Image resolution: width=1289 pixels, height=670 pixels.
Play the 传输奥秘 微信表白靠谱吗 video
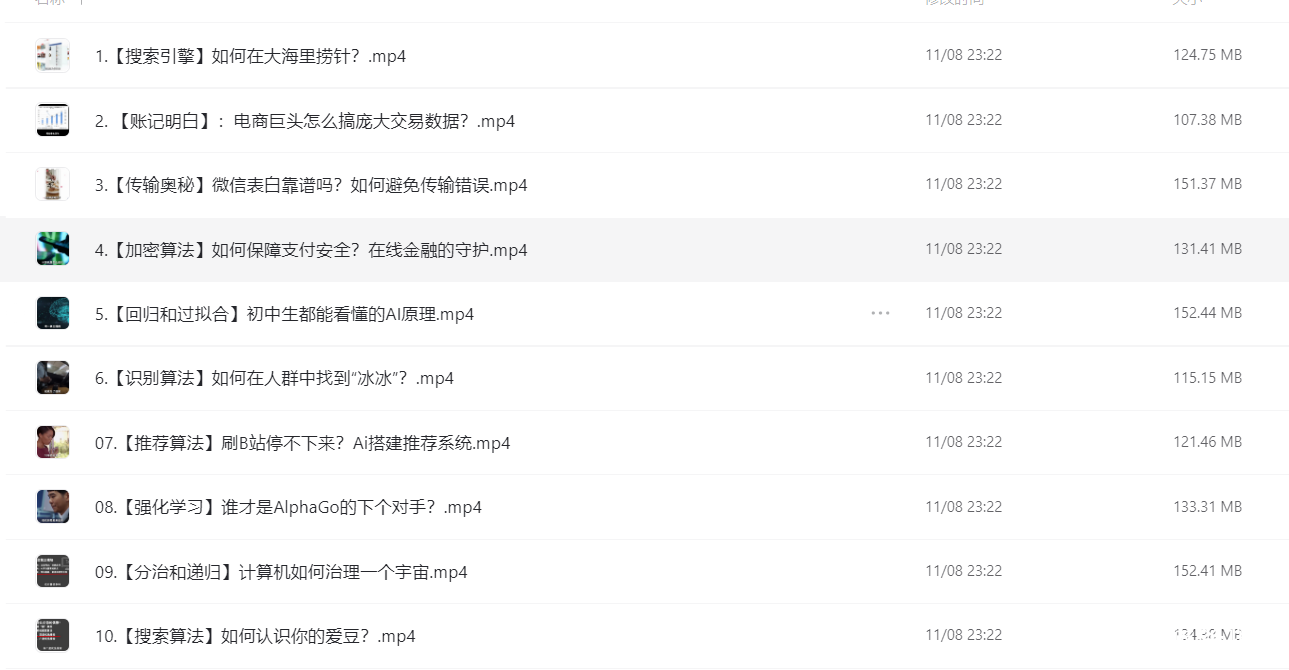[310, 185]
